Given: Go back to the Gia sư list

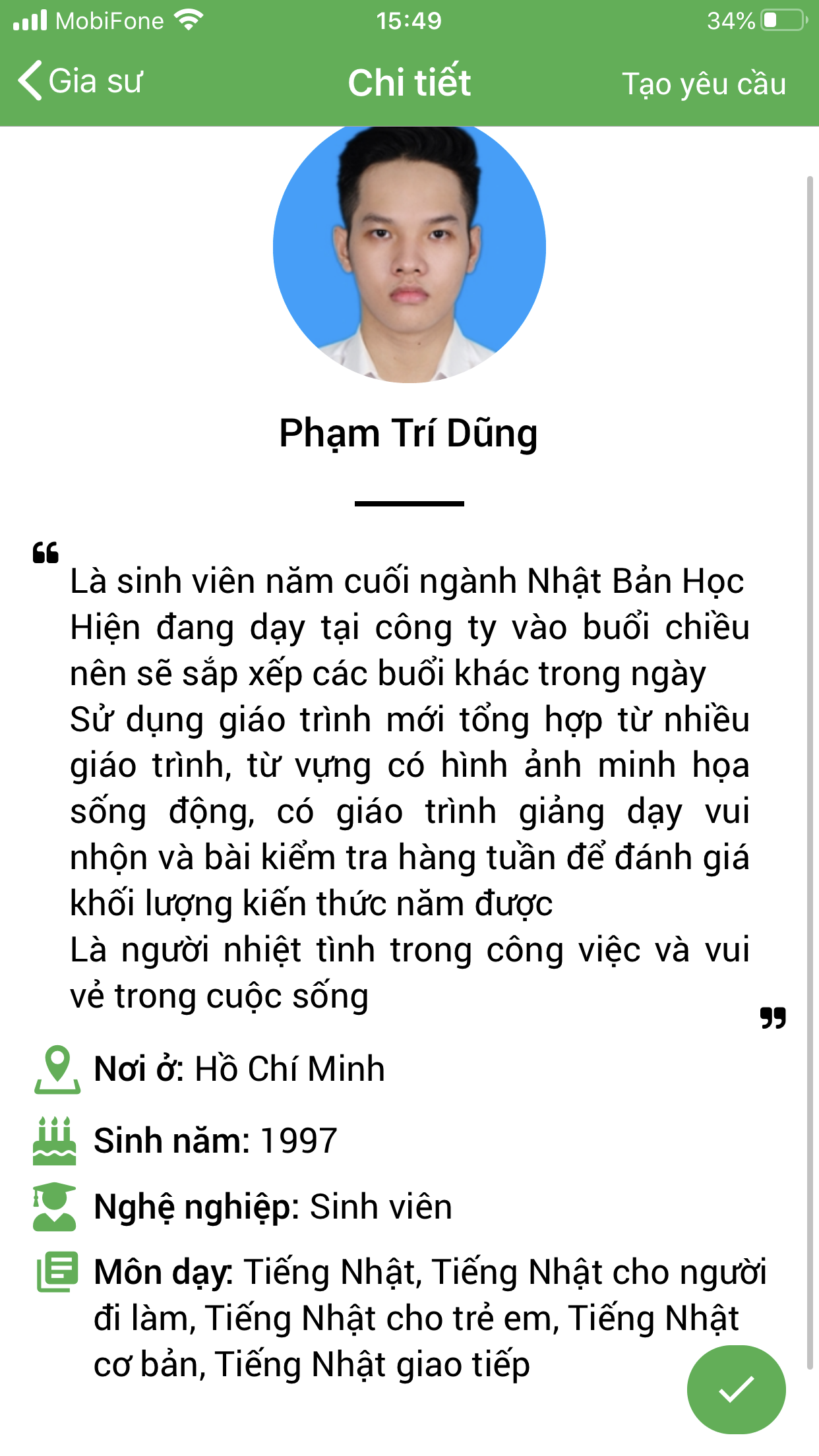Looking at the screenshot, I should pos(79,82).
